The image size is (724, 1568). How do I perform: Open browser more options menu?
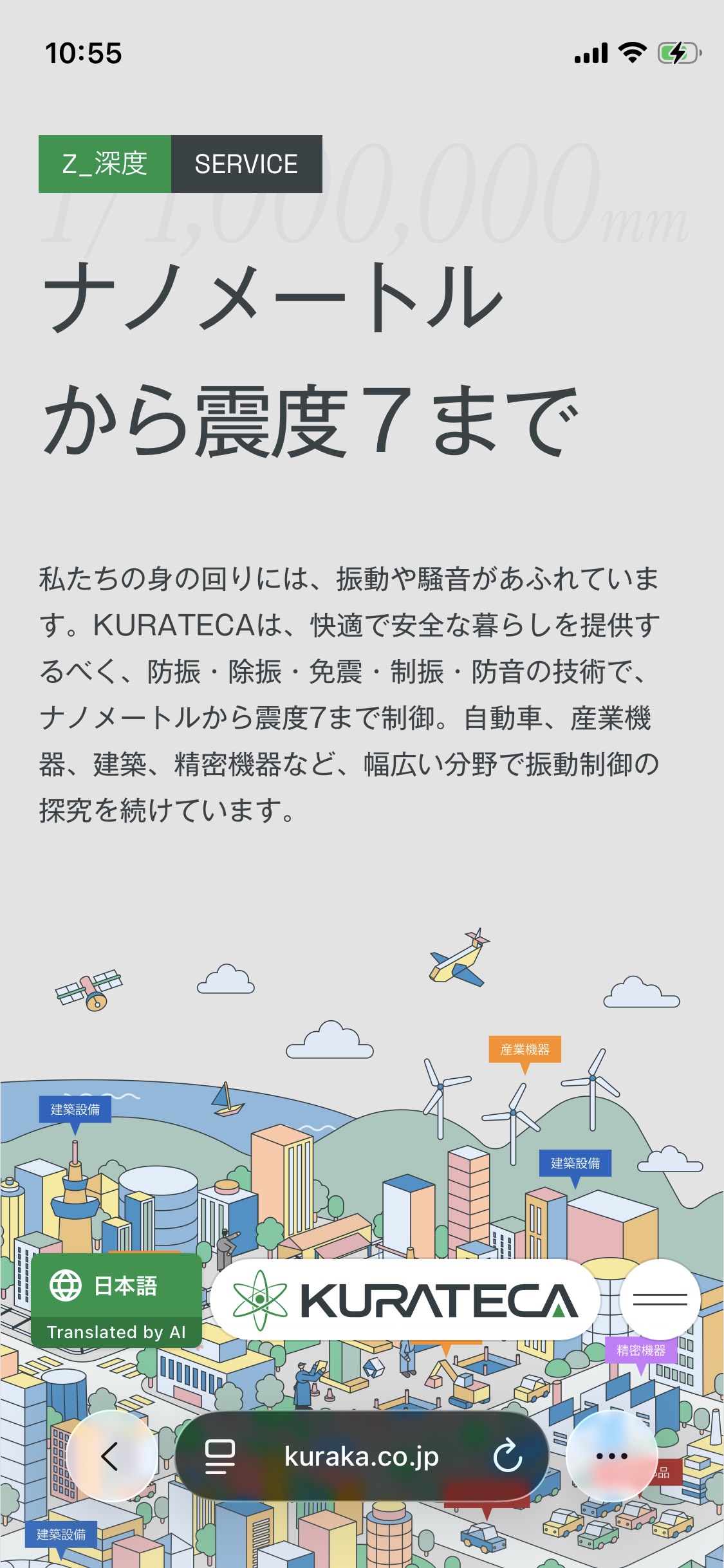click(611, 1456)
